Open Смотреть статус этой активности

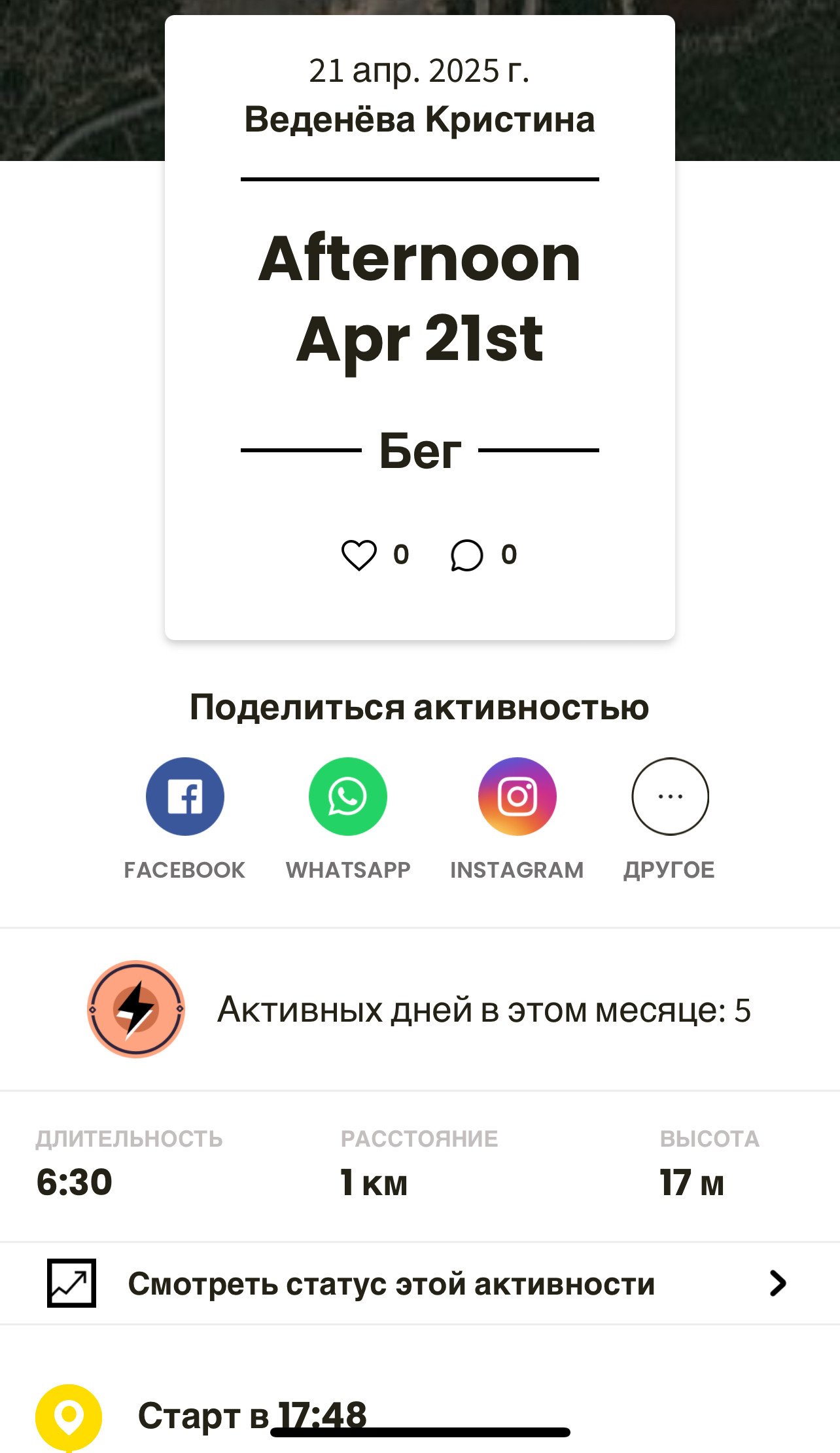[x=420, y=1283]
